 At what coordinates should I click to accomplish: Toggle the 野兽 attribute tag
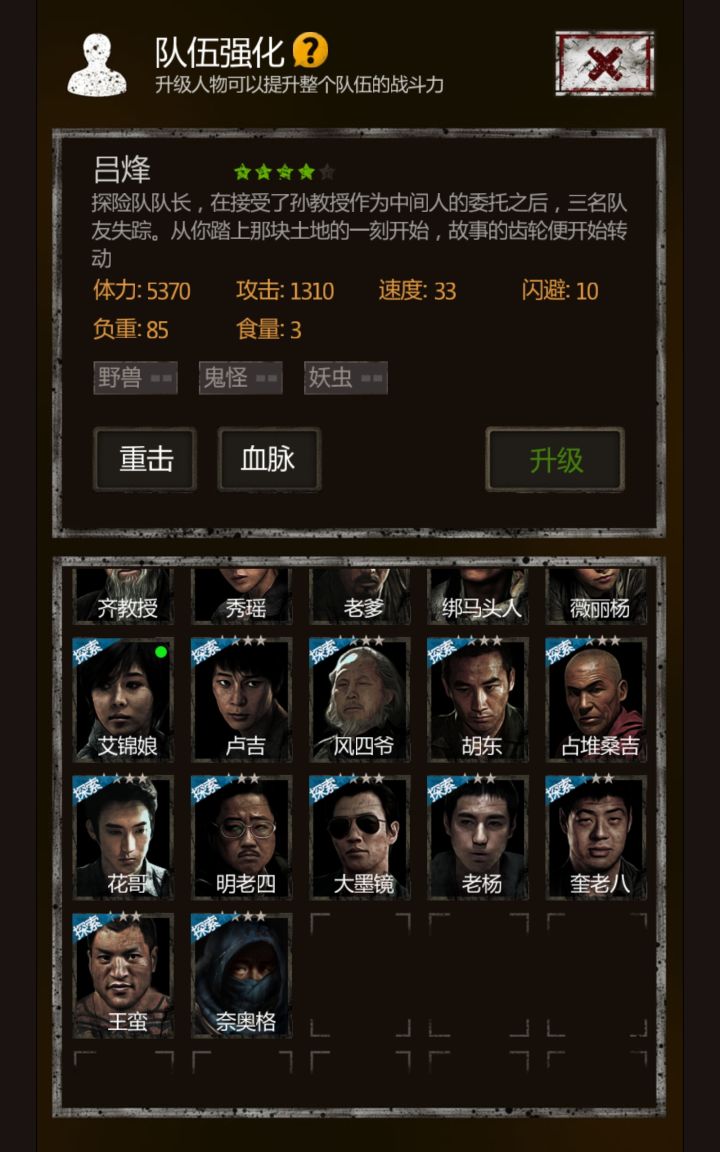pos(135,379)
